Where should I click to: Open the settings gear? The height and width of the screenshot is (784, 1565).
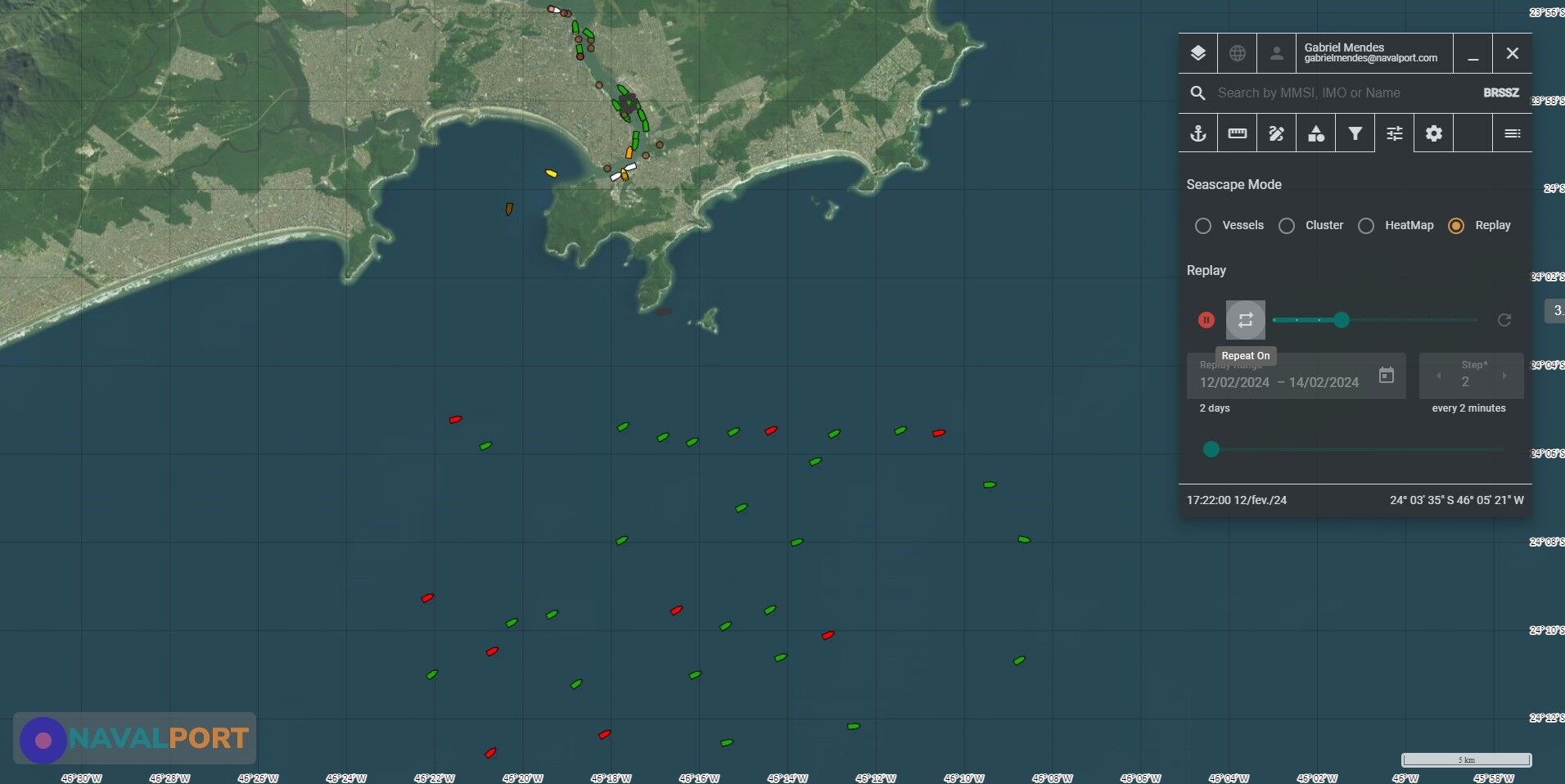pyautogui.click(x=1433, y=133)
